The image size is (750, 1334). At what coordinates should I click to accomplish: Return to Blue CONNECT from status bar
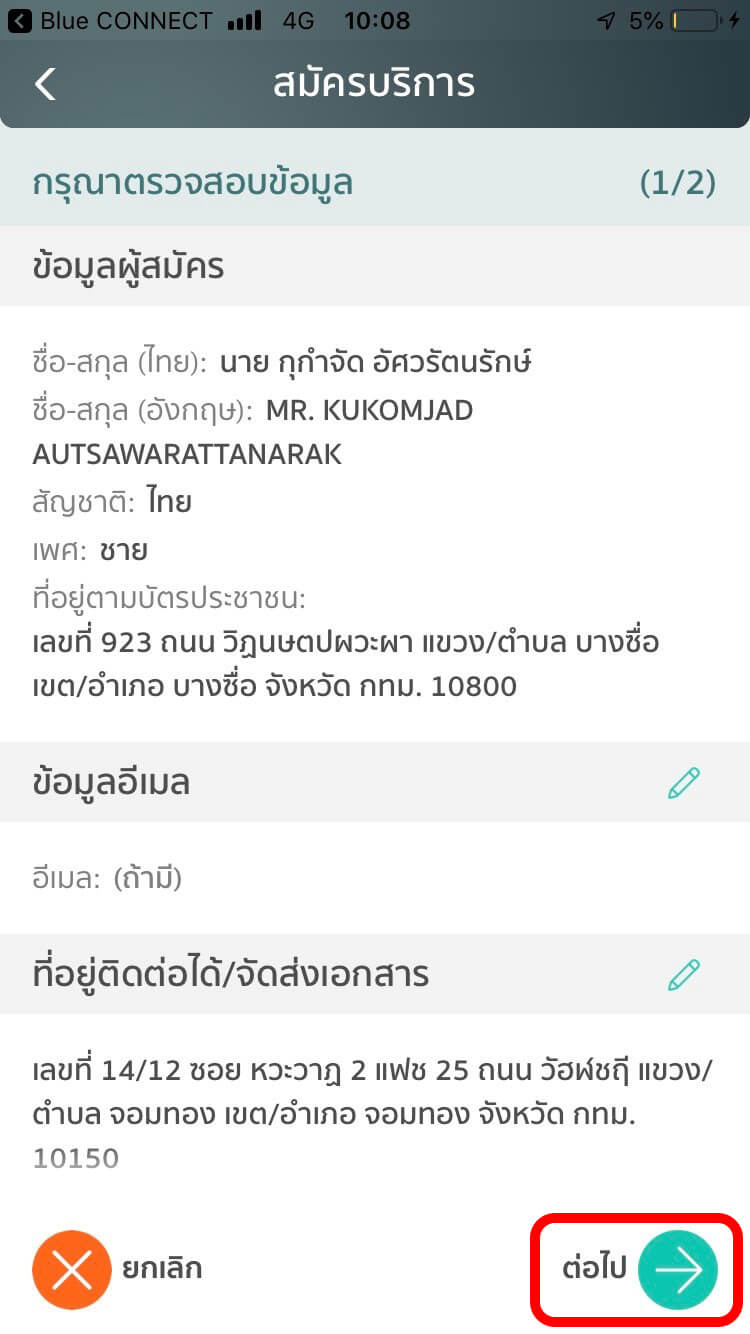(x=112, y=21)
